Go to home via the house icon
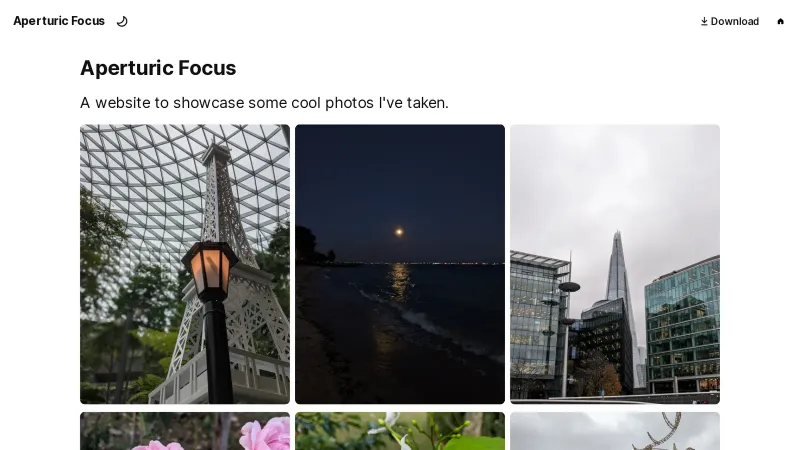 point(781,21)
